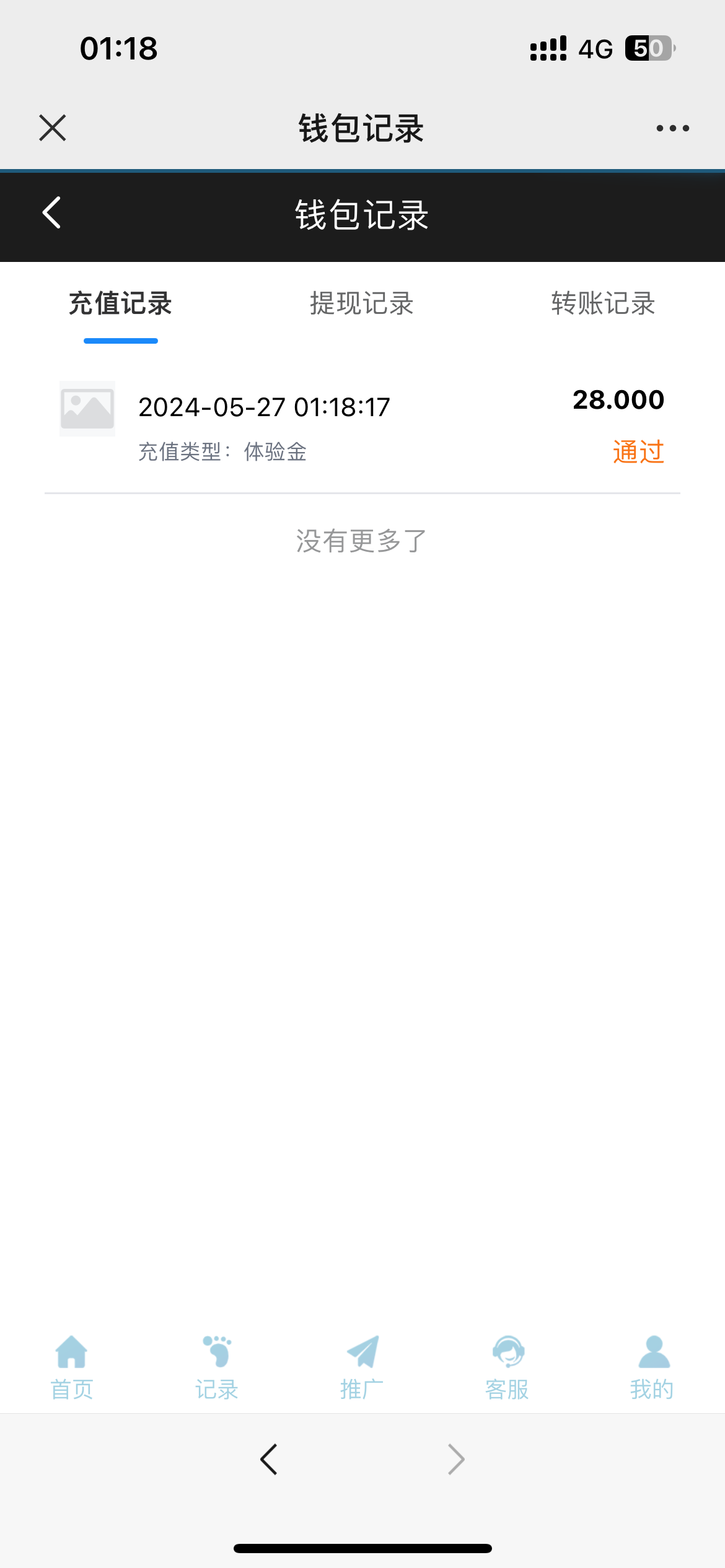Contact 客服 from the bottom bar
This screenshot has width=725, height=1568.
pyautogui.click(x=507, y=1367)
